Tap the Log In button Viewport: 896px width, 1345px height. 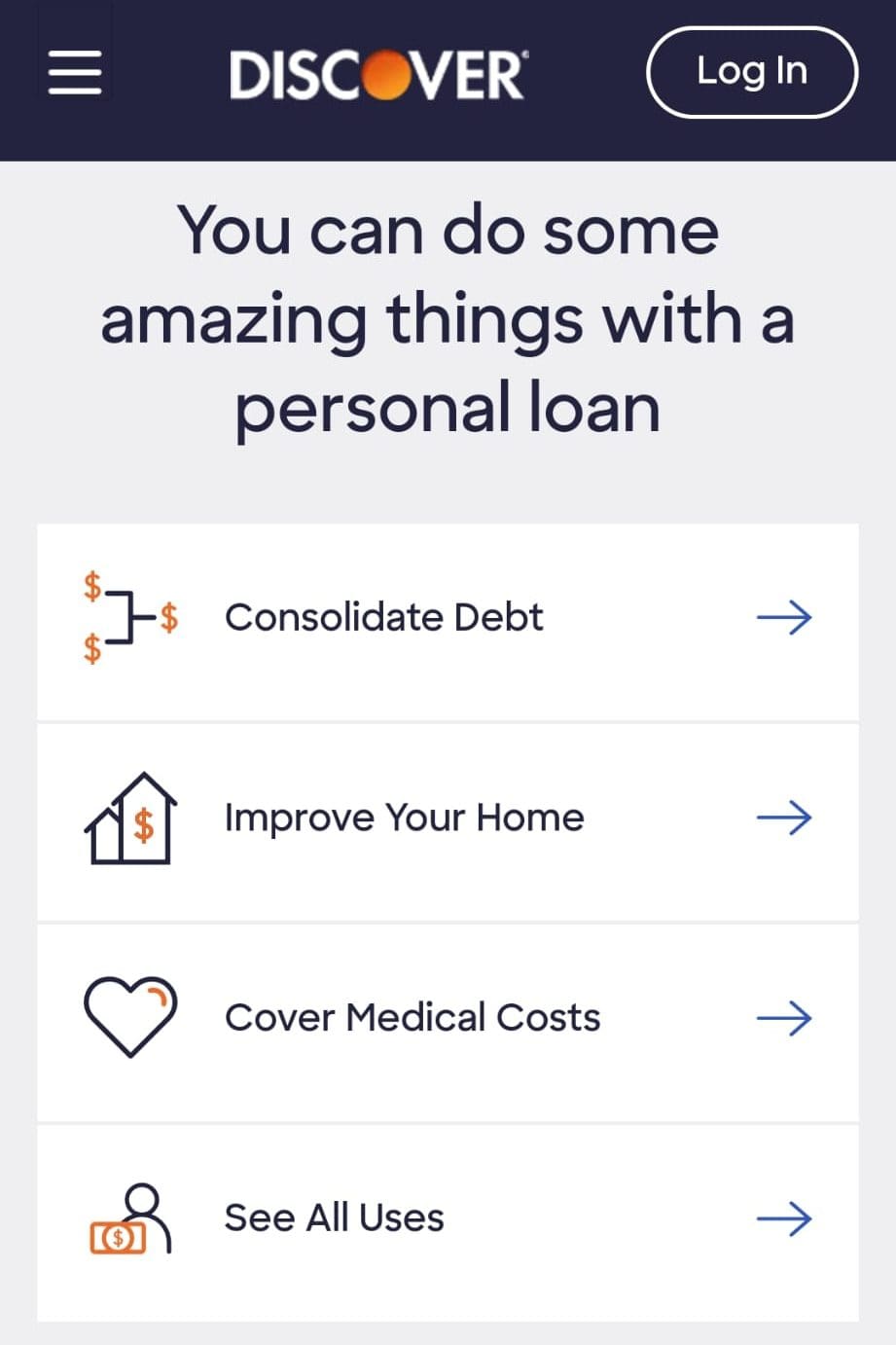coord(751,73)
